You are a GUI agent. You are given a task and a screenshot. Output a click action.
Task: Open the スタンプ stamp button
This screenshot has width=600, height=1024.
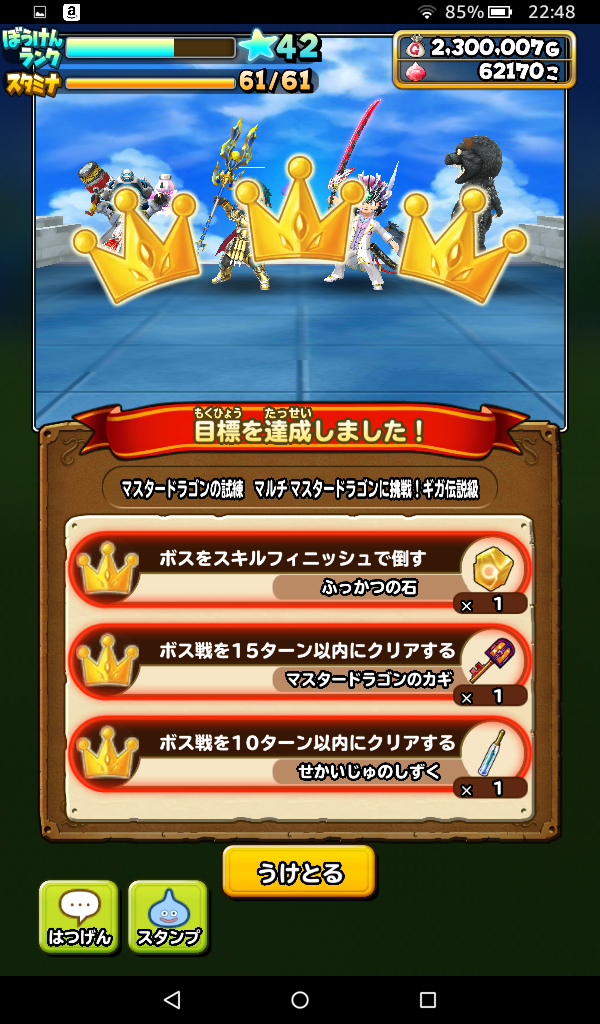[x=168, y=917]
